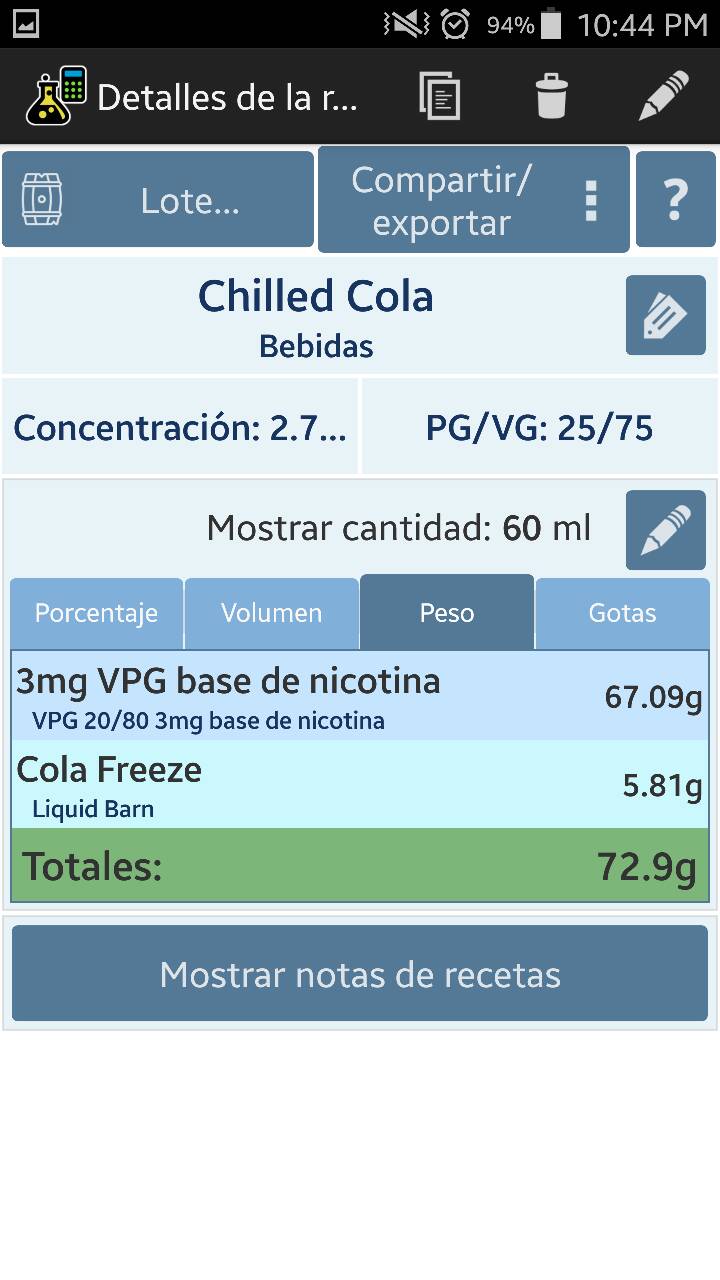Edit the Chilled Cola recipe name

[665, 314]
